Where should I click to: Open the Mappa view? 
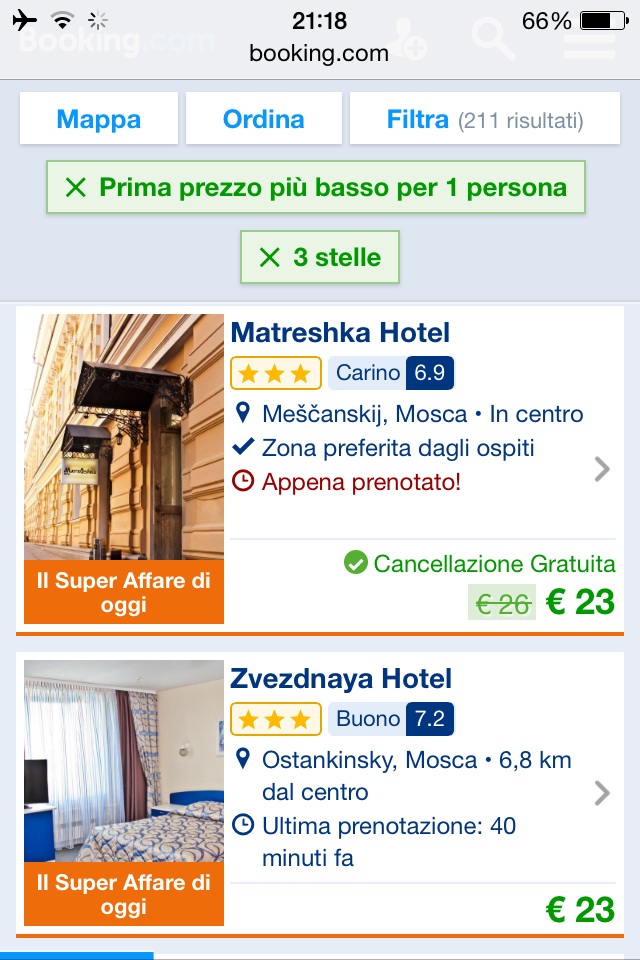(98, 119)
